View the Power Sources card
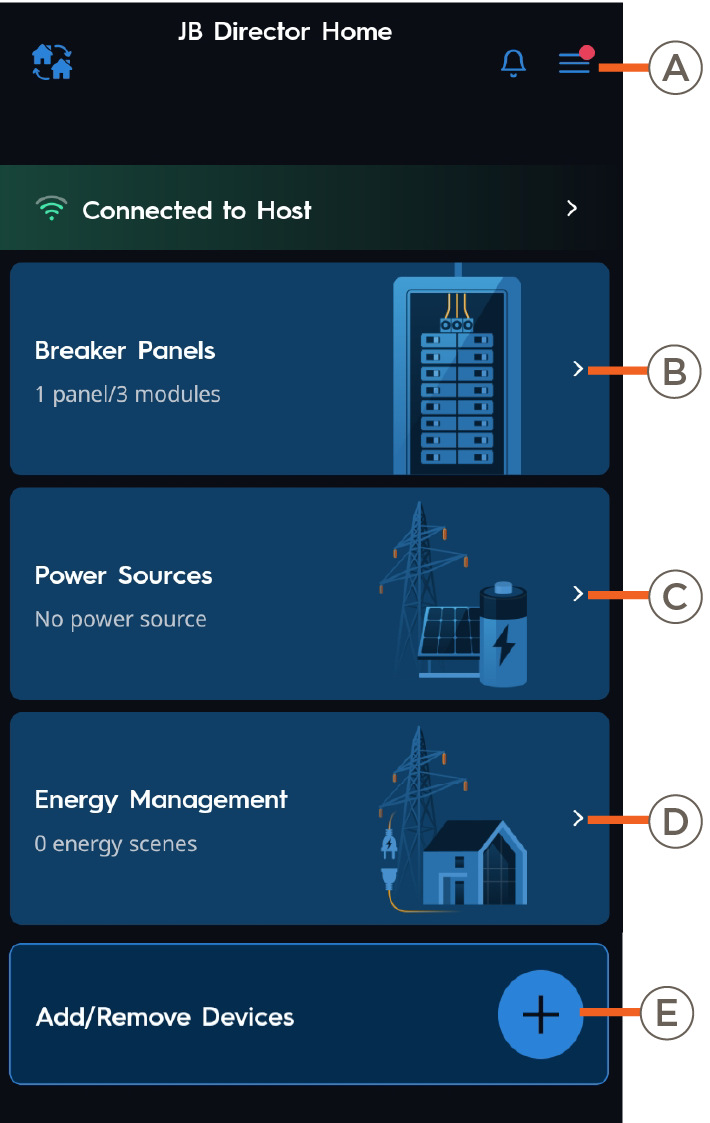 [309, 594]
